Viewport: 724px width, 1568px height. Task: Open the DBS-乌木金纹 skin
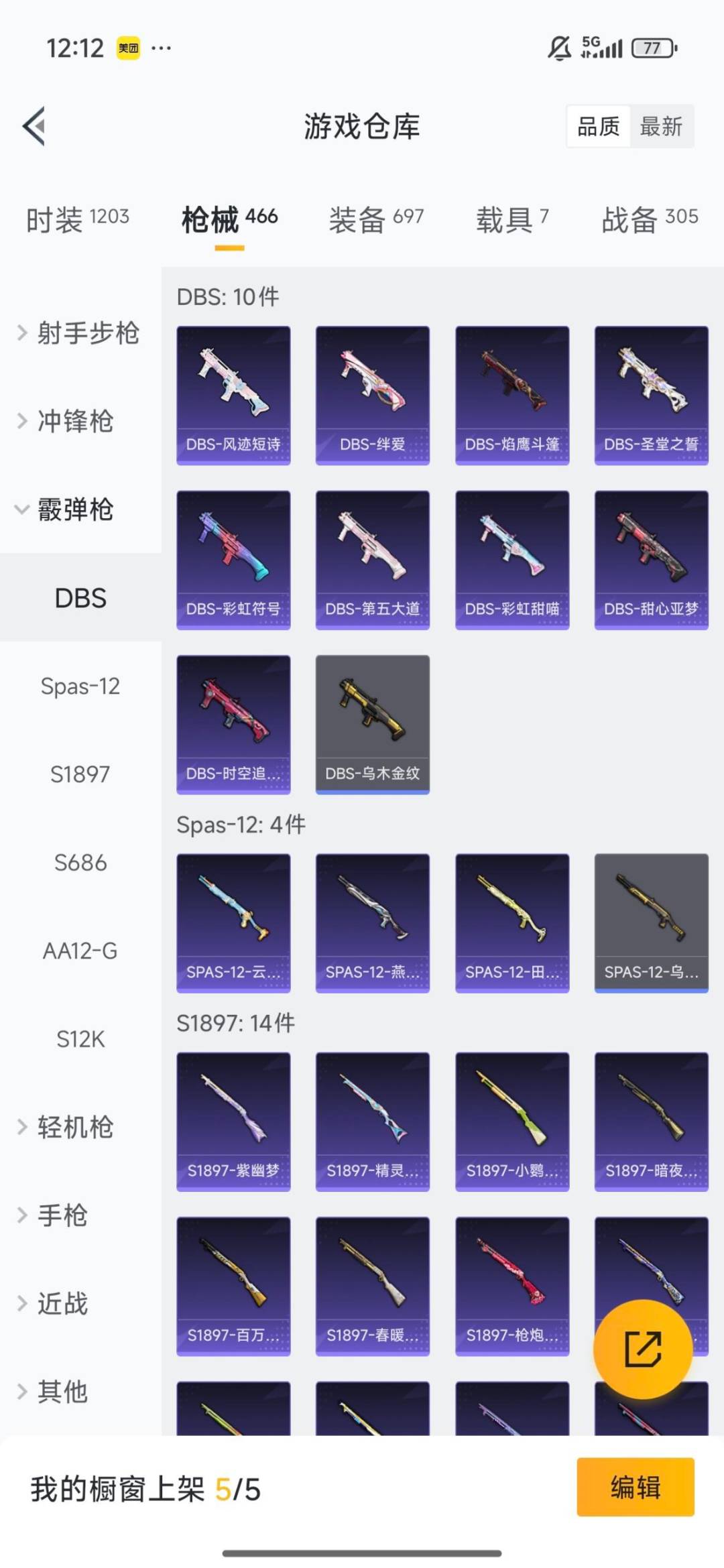point(373,724)
